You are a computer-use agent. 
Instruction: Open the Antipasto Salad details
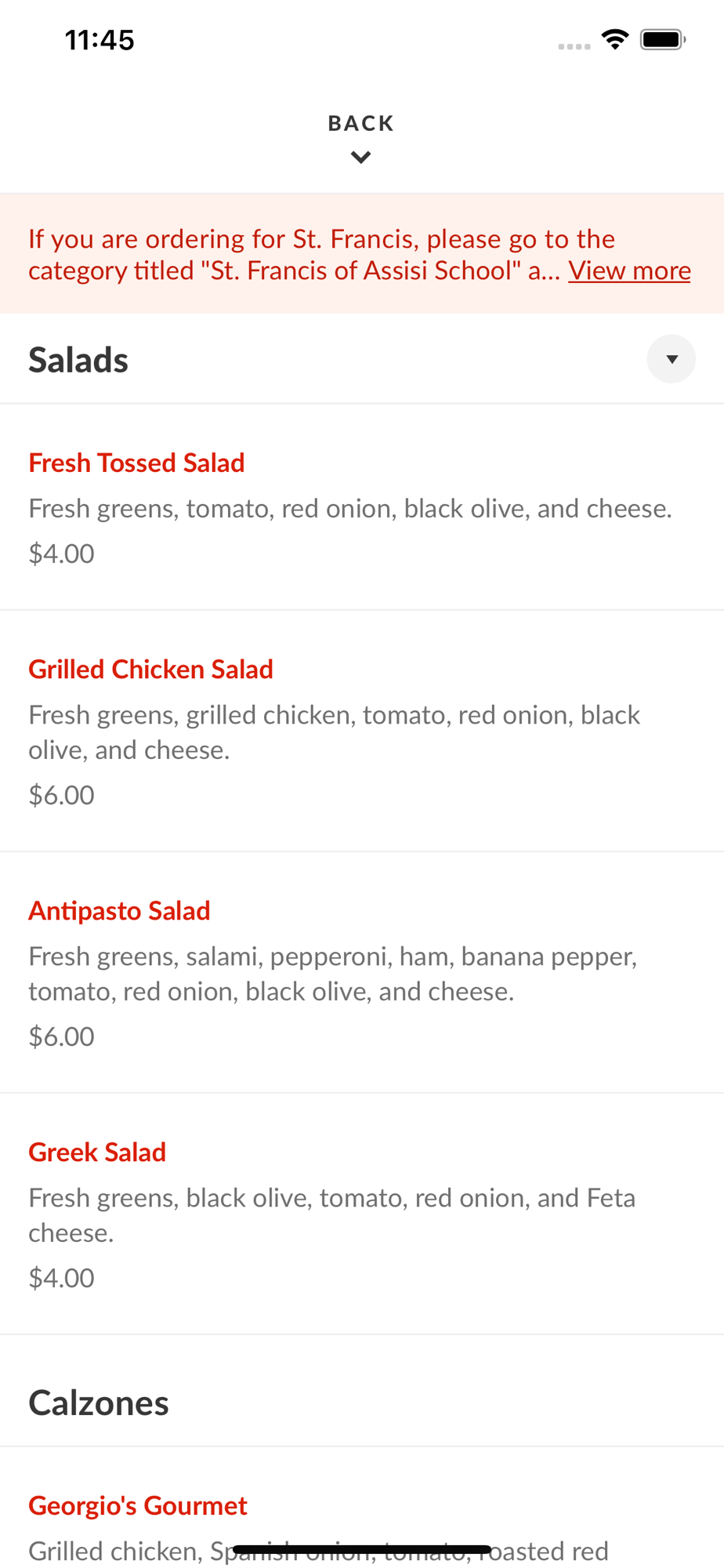119,910
